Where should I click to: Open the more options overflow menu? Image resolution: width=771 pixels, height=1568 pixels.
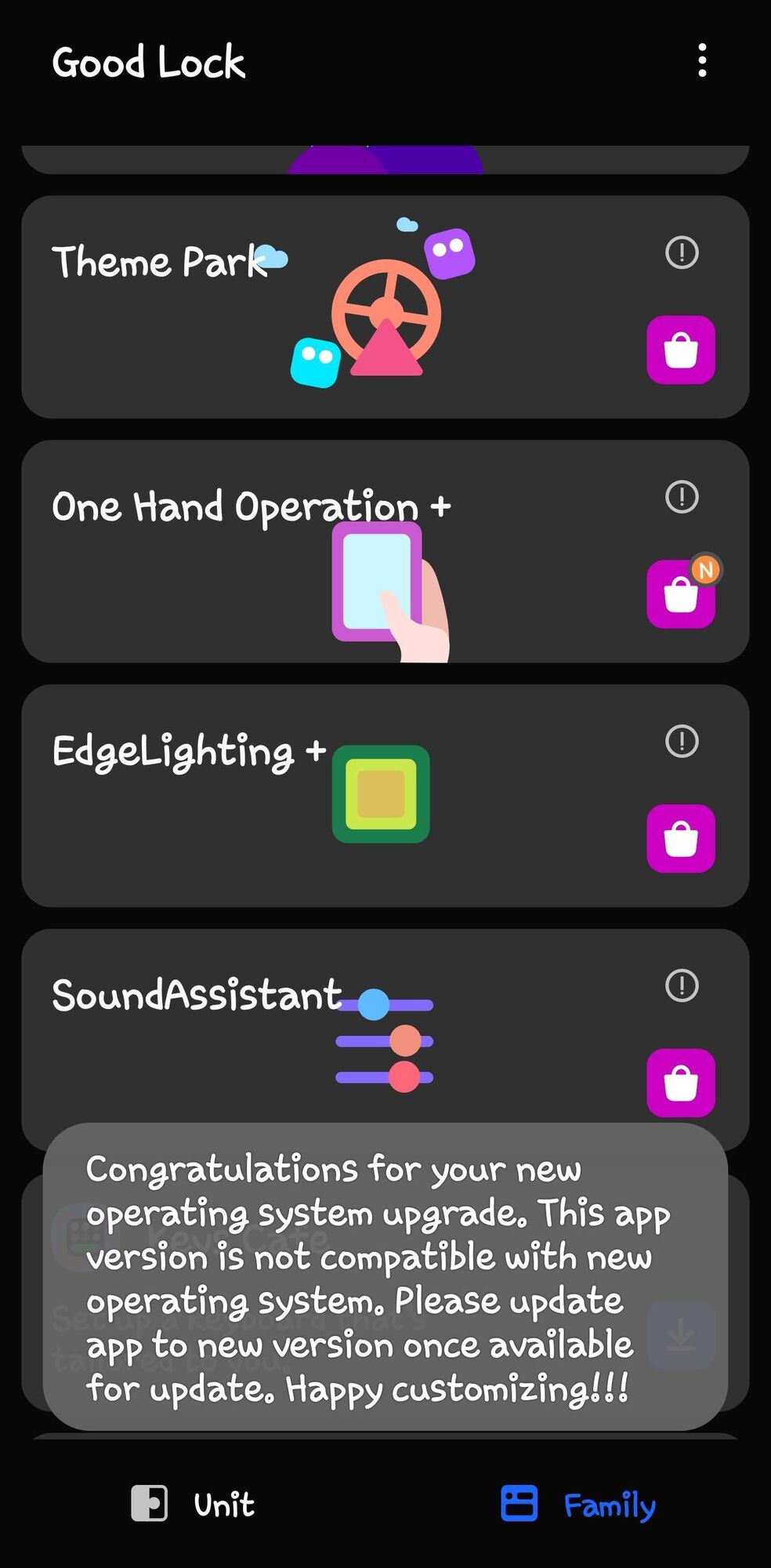702,60
